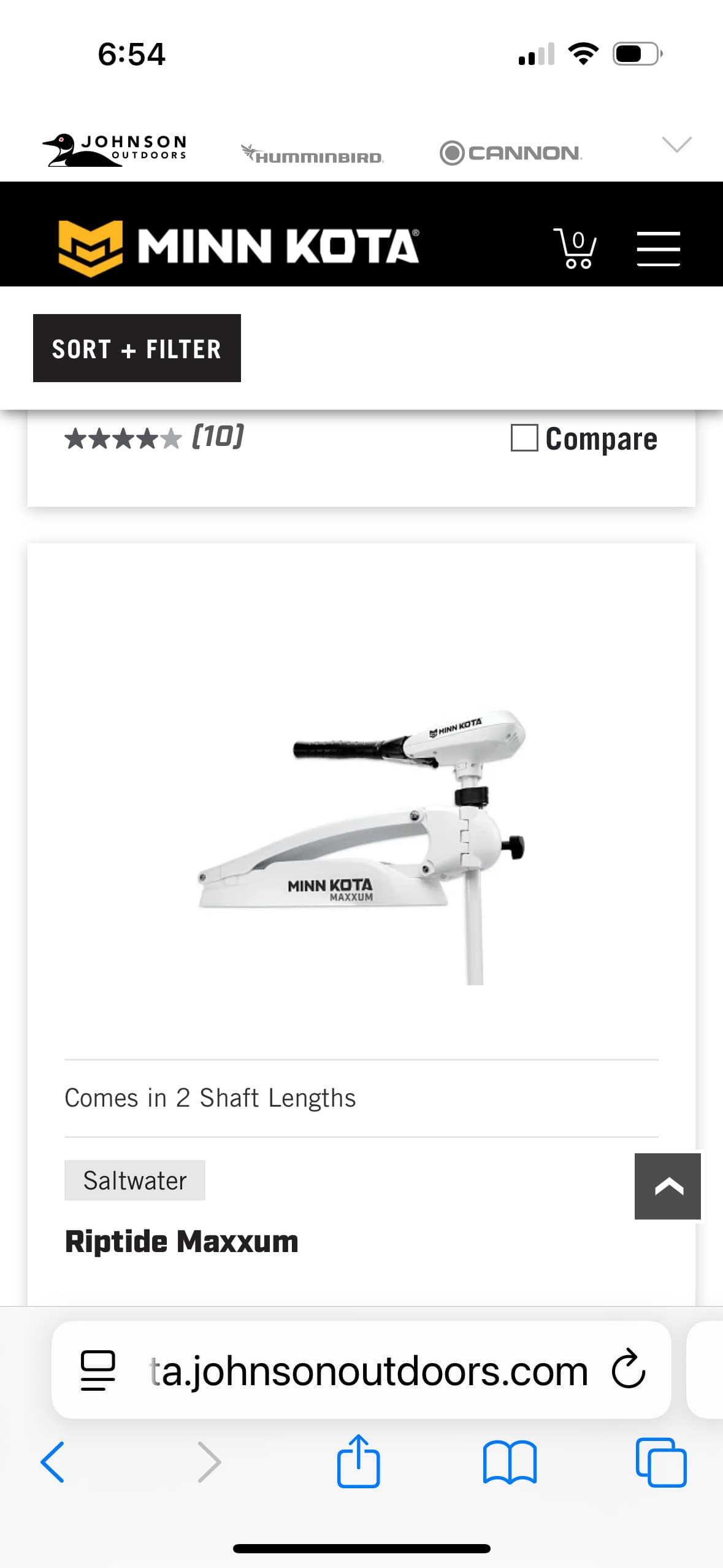
Task: Tap the Sort + Filter button
Action: pos(137,348)
